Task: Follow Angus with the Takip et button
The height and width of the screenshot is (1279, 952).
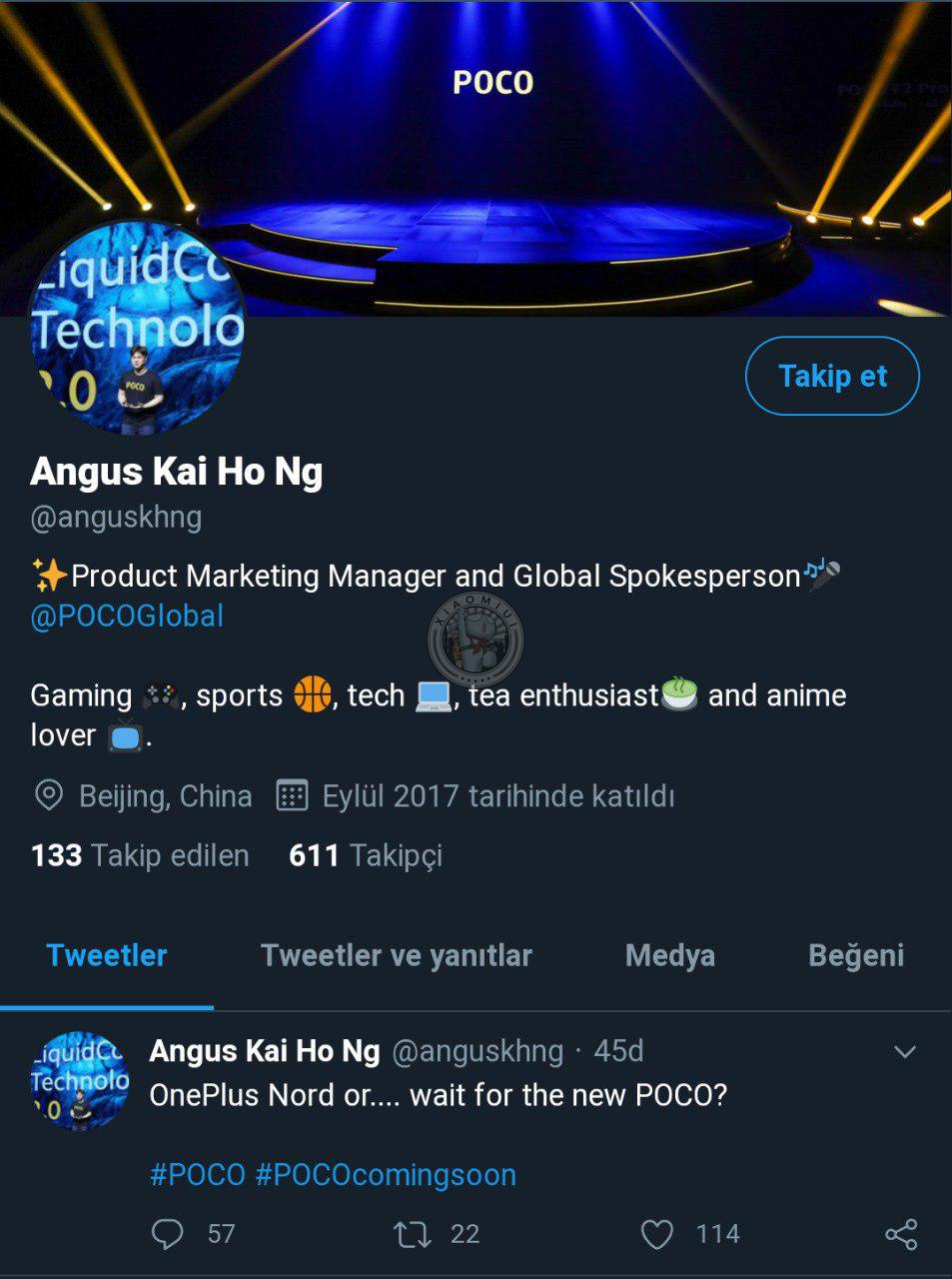Action: [x=831, y=376]
